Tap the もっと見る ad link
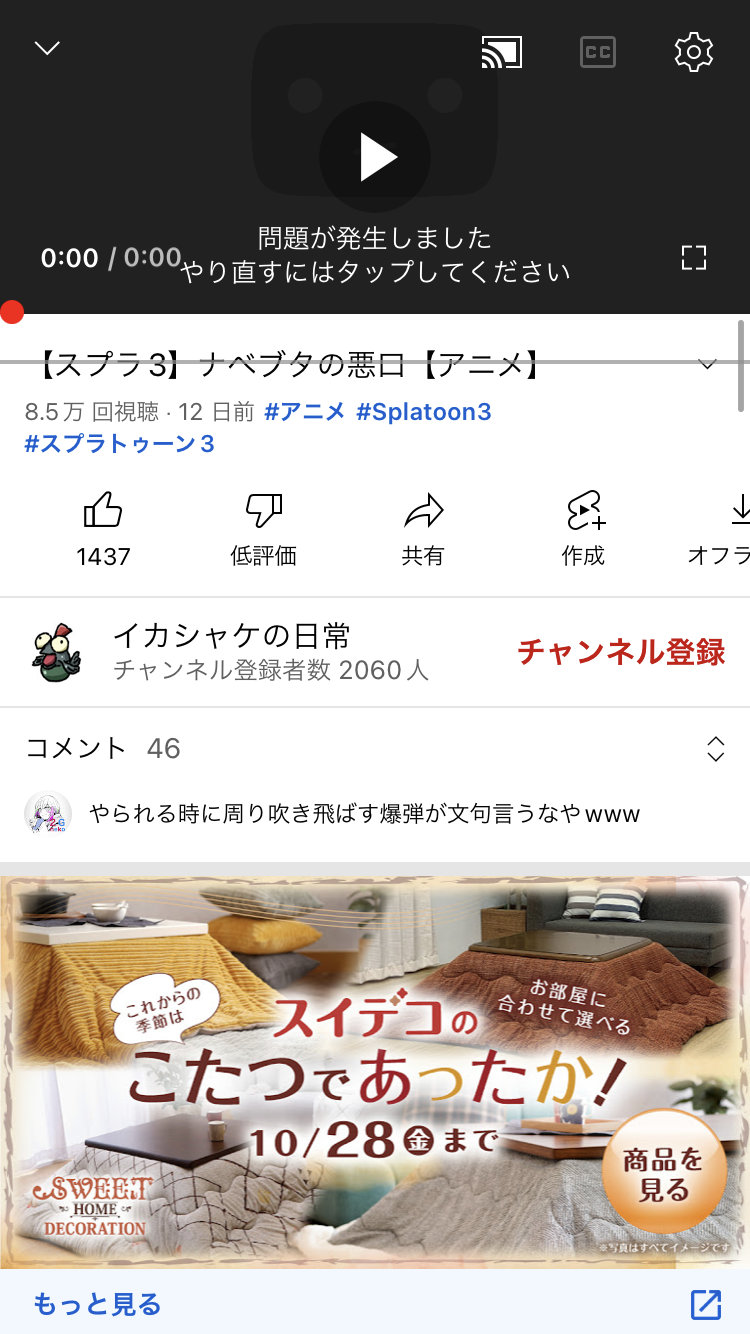 (x=97, y=1304)
